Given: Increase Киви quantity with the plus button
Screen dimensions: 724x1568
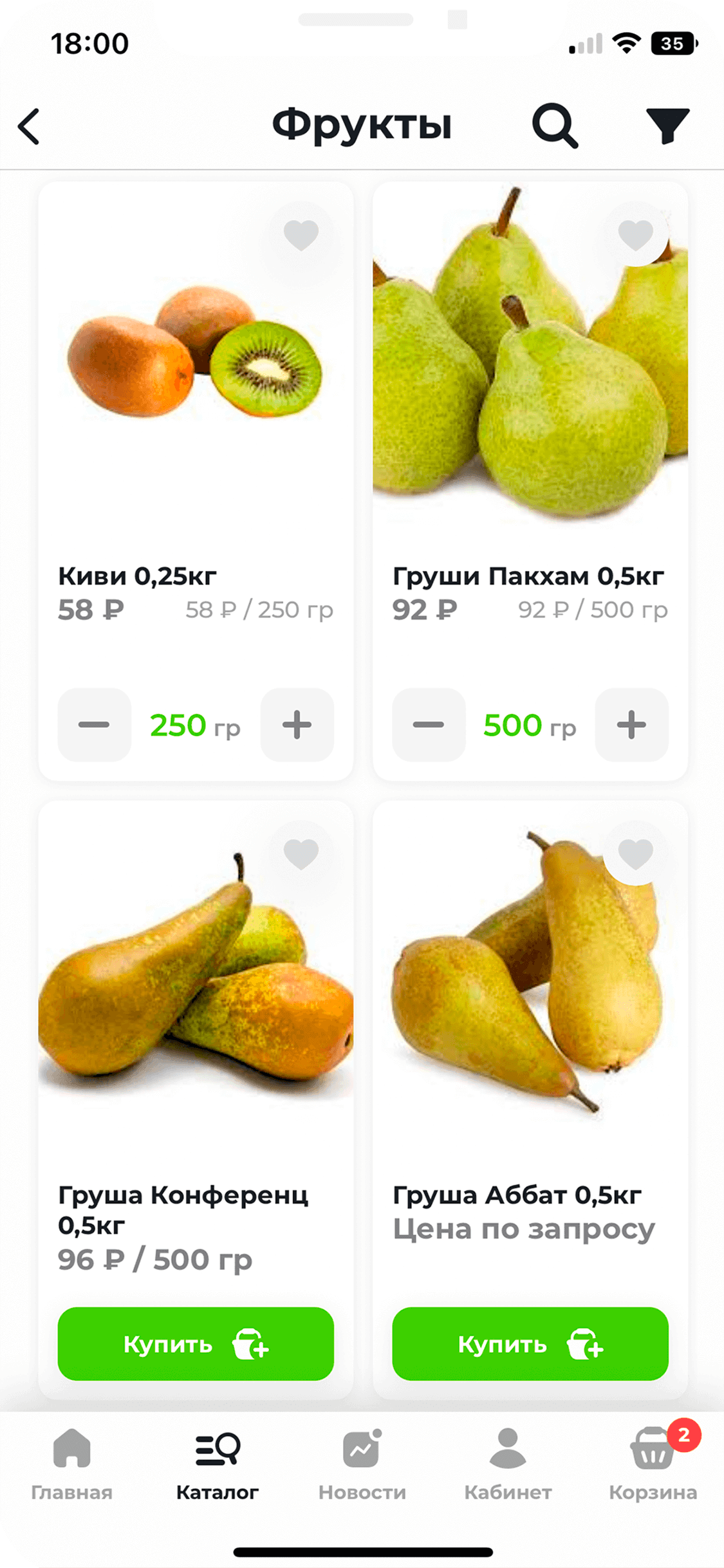Looking at the screenshot, I should pos(297,725).
